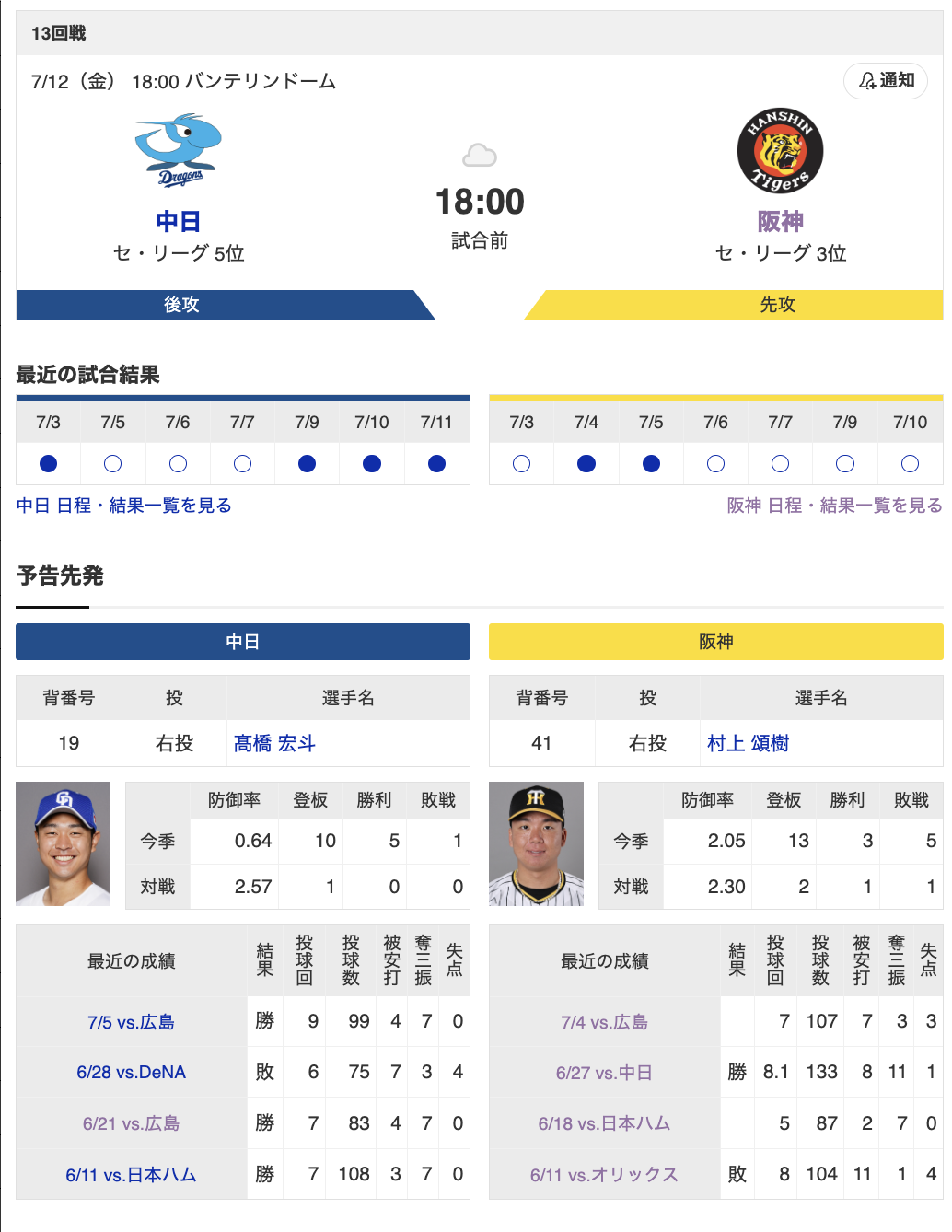The width and height of the screenshot is (952, 1232).
Task: Click the blue-yellow 後攻/先攻 split bar
Action: pos(476,304)
